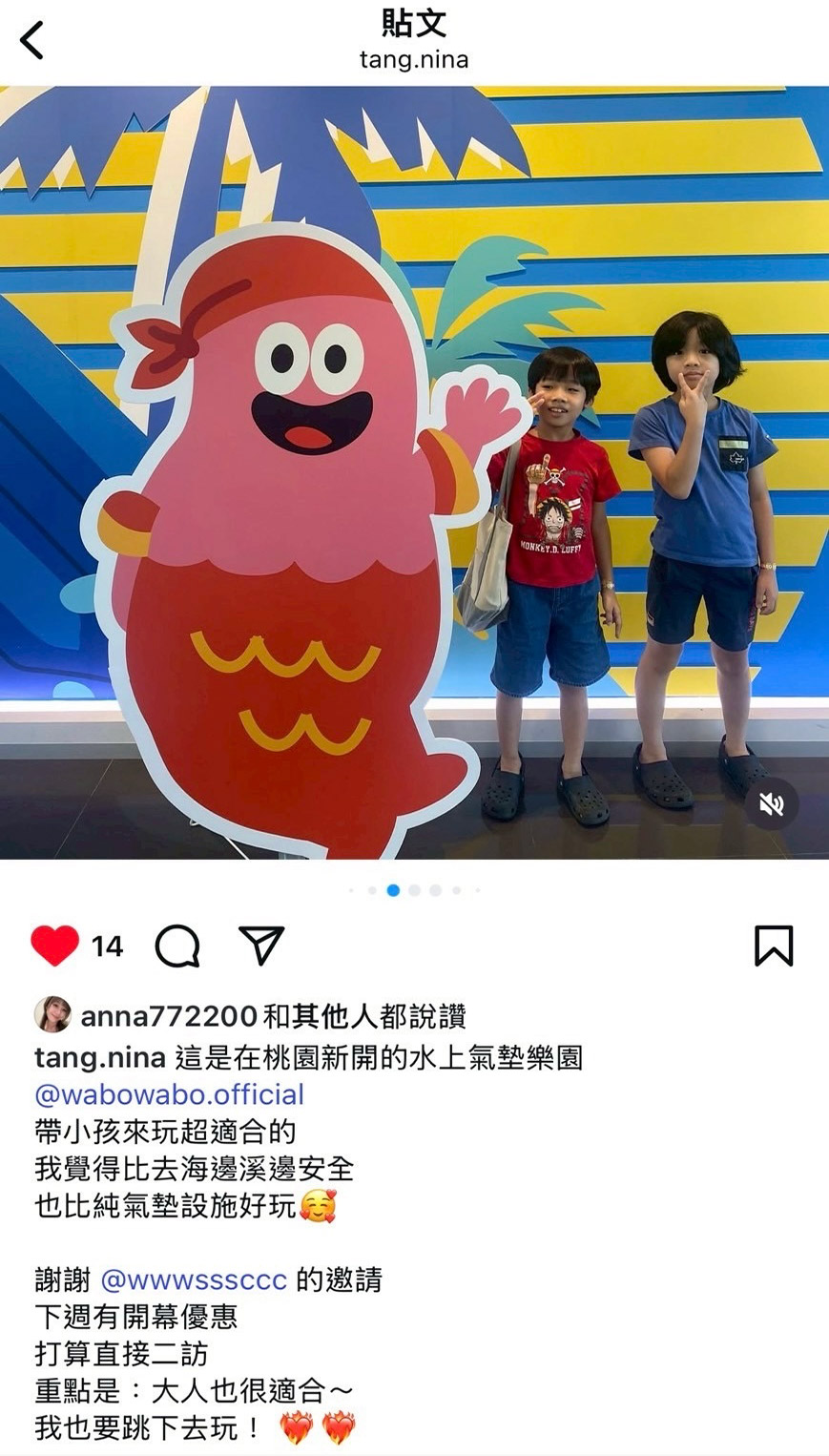The height and width of the screenshot is (1456, 829).
Task: Go back using the top arrow
Action: (31, 41)
